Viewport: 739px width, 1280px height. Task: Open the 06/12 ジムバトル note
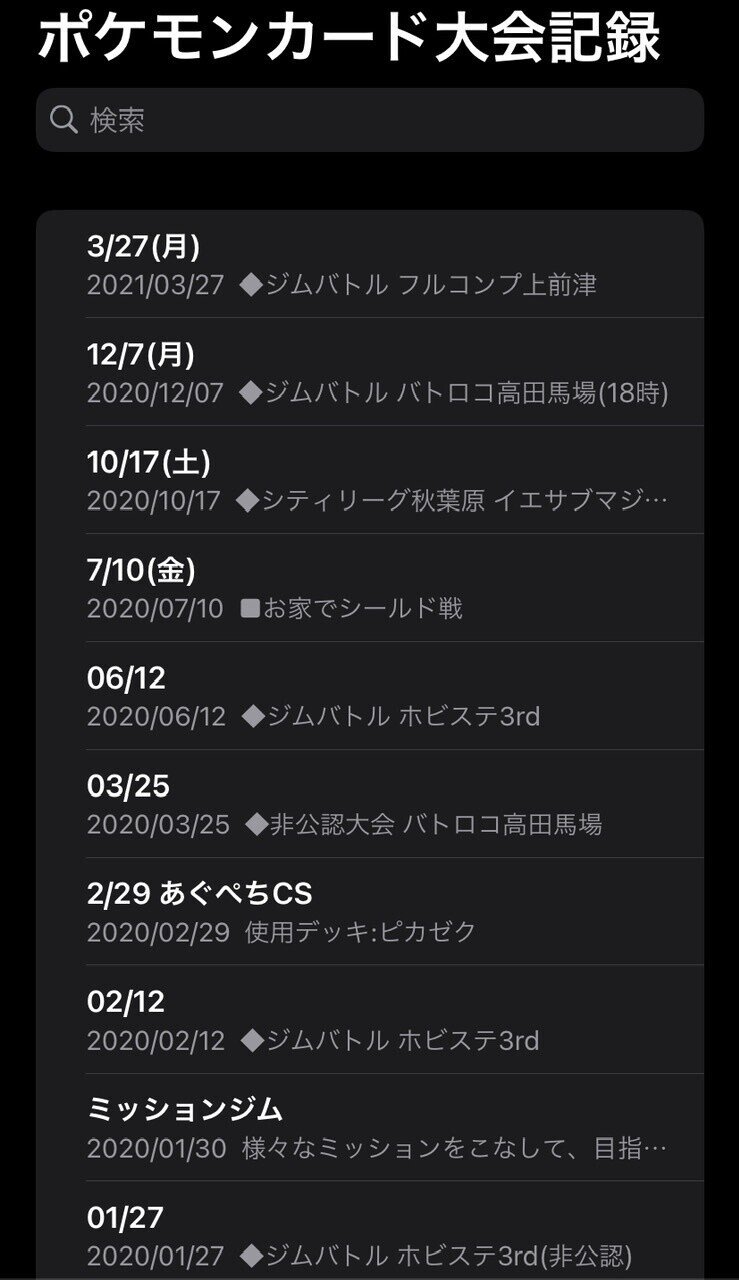[370, 697]
